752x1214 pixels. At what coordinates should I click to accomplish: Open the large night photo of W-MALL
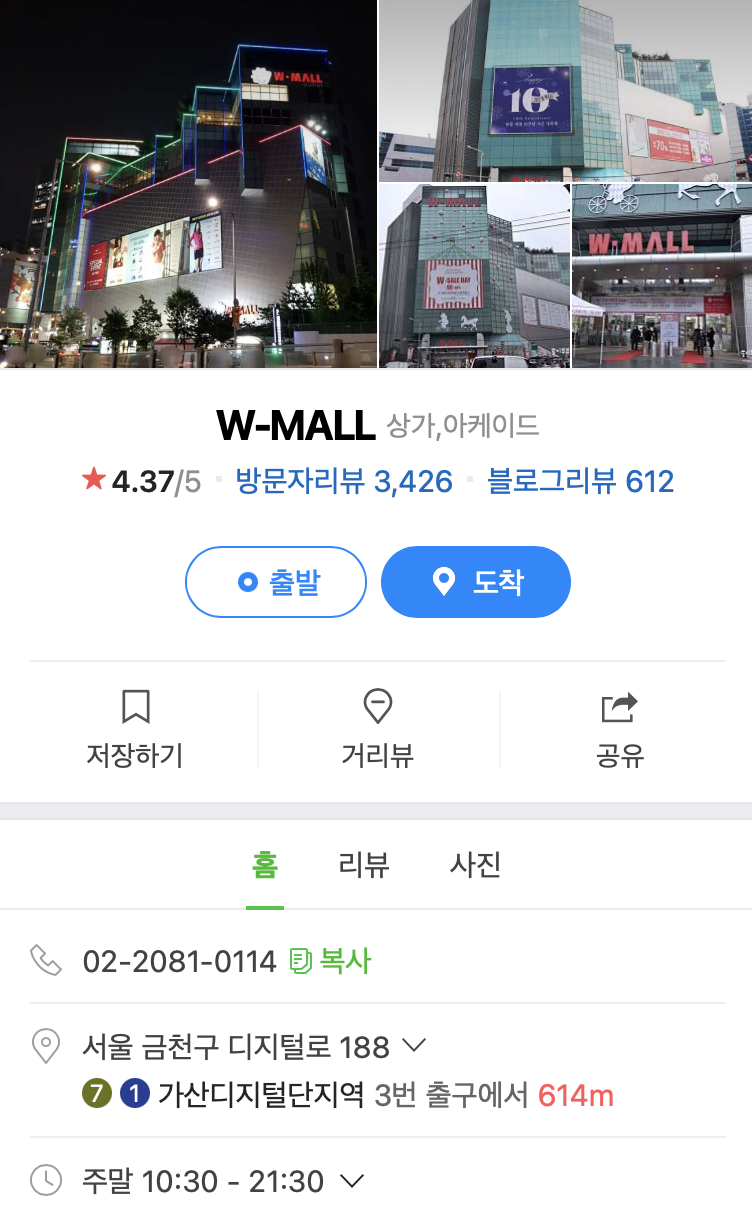point(188,185)
